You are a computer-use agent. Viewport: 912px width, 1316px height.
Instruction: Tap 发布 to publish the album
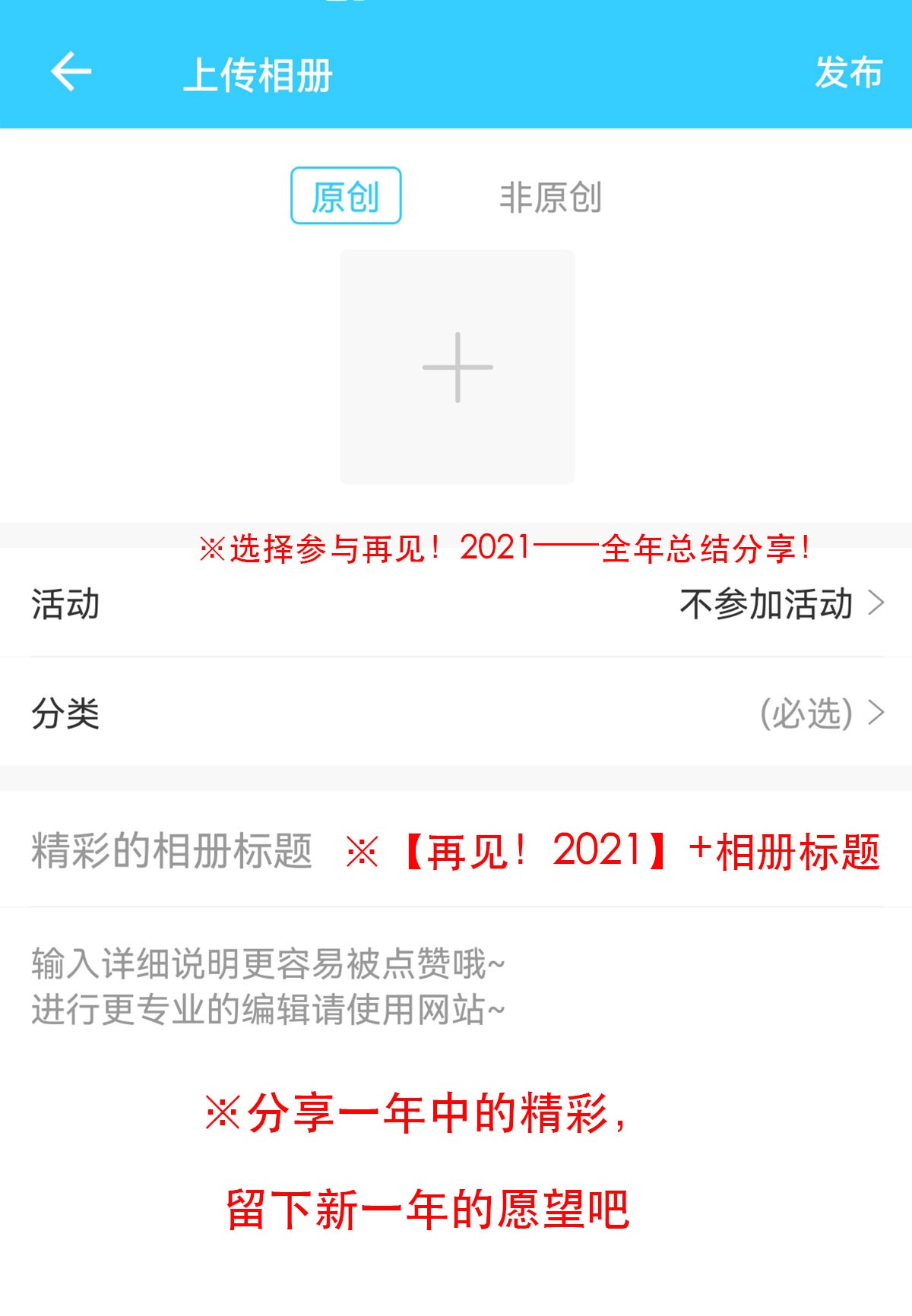(847, 73)
